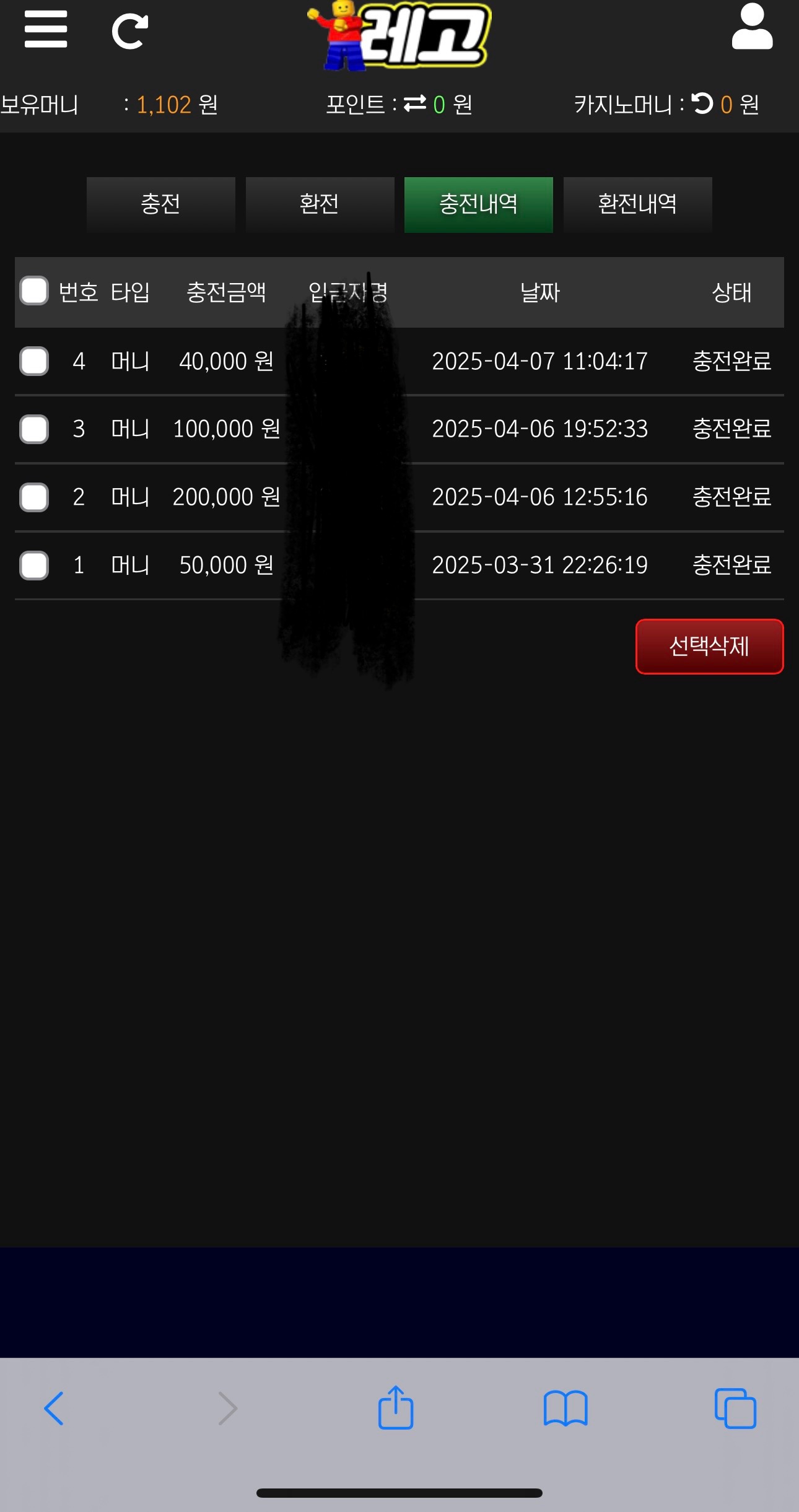Convert points using the swap arrows icon
The image size is (799, 1512).
[x=415, y=103]
